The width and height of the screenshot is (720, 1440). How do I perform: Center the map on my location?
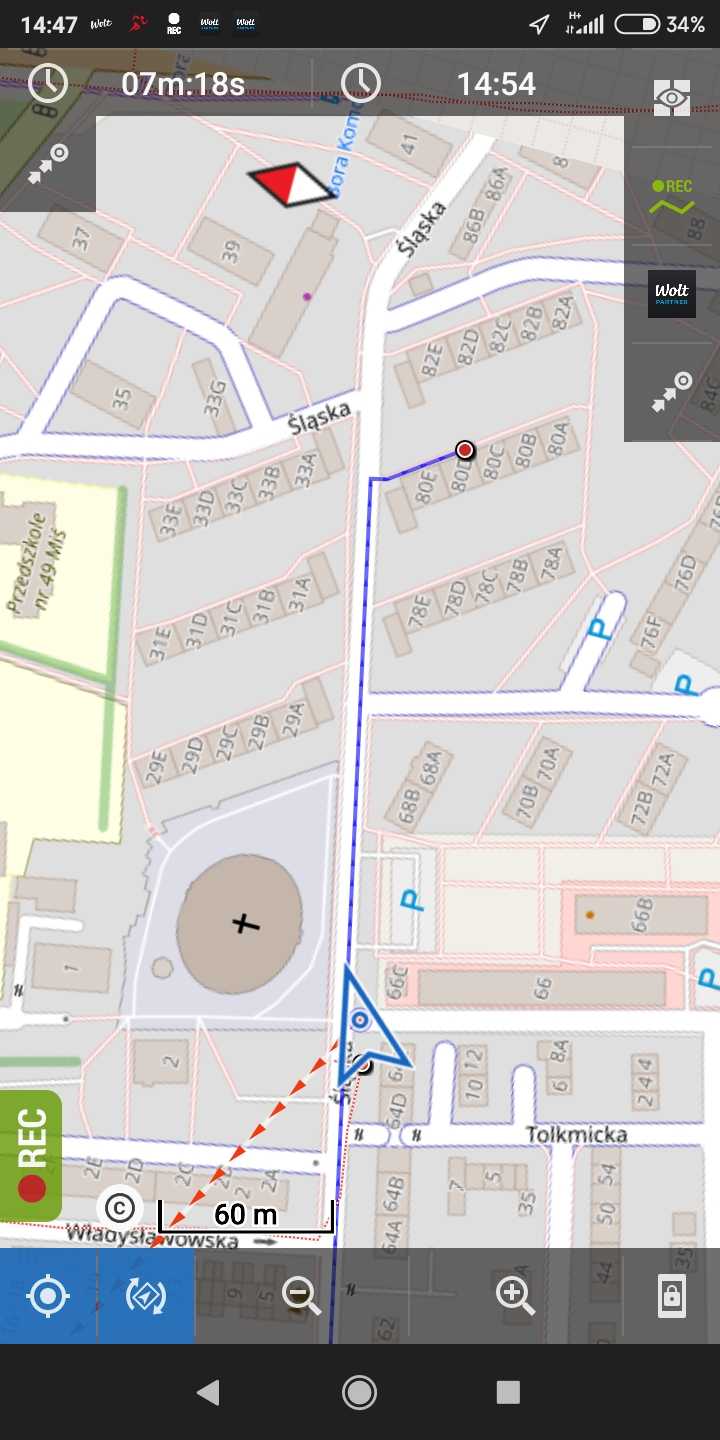coord(48,1296)
